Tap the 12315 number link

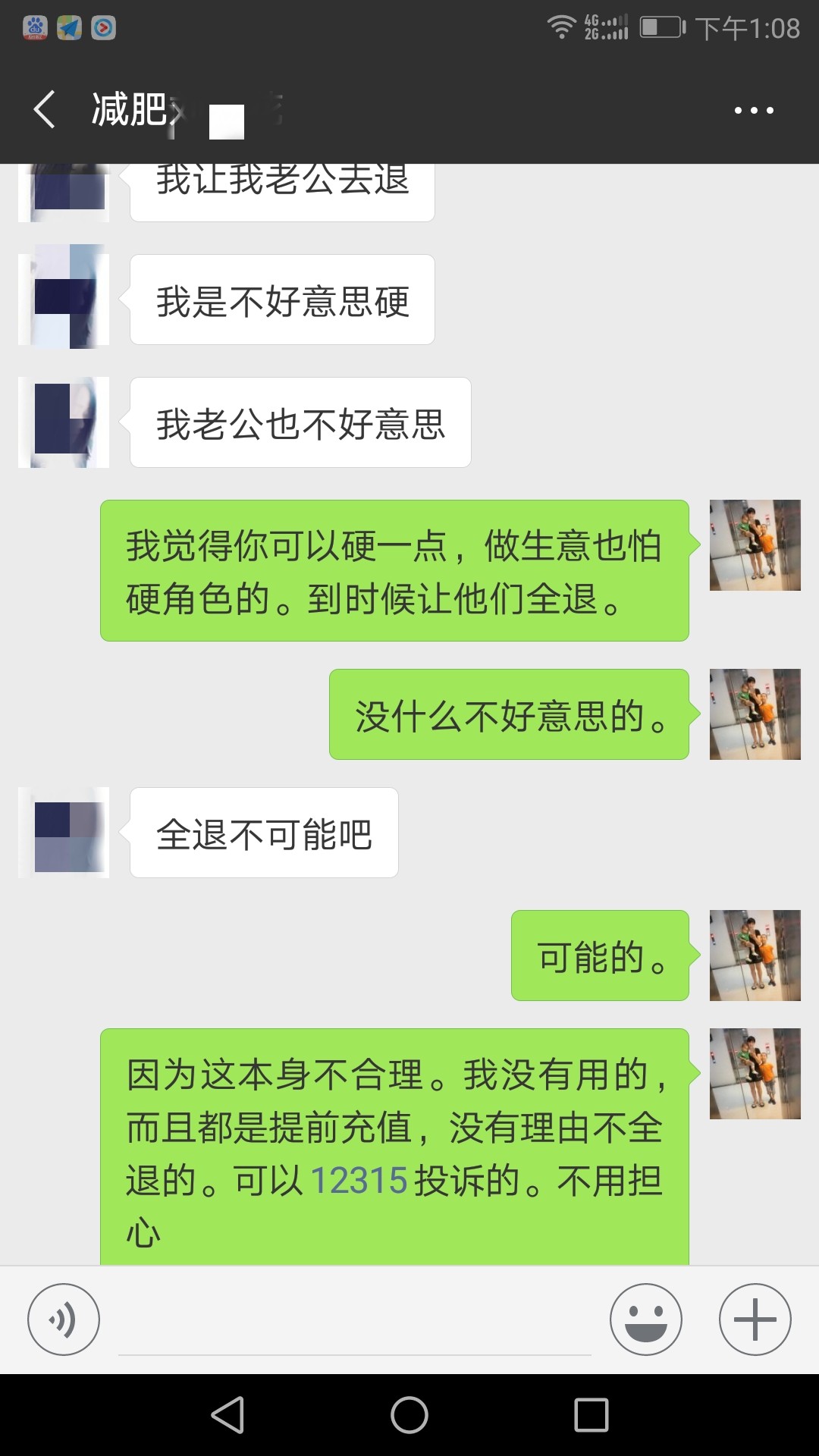click(359, 1181)
